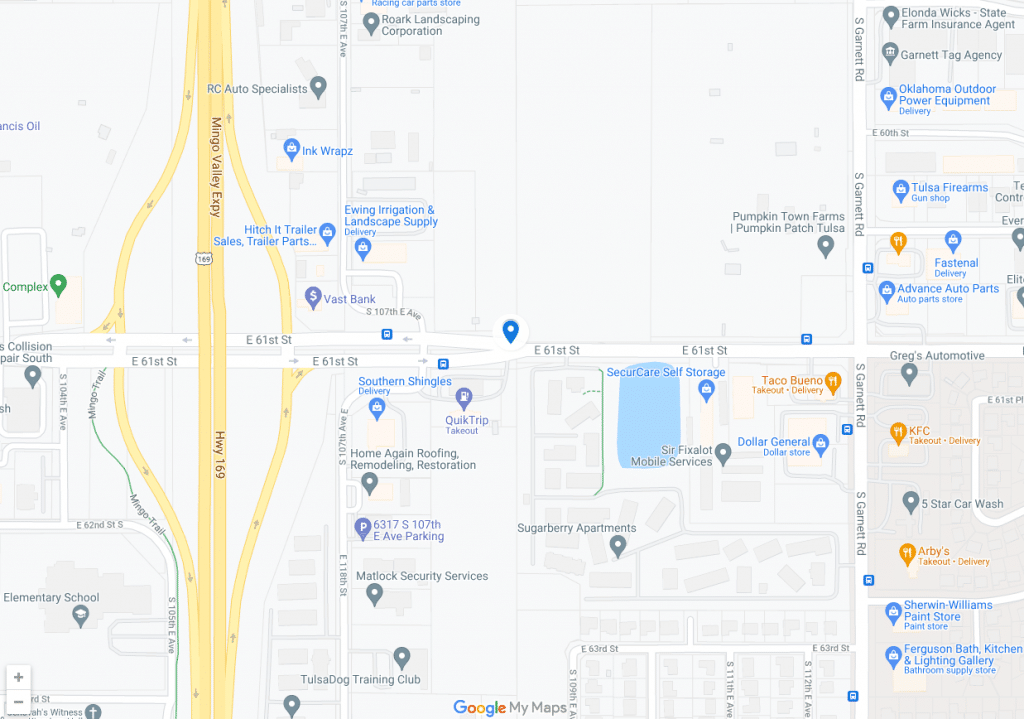Viewport: 1024px width, 719px height.
Task: Select the KFC restaurant marker
Action: (898, 433)
